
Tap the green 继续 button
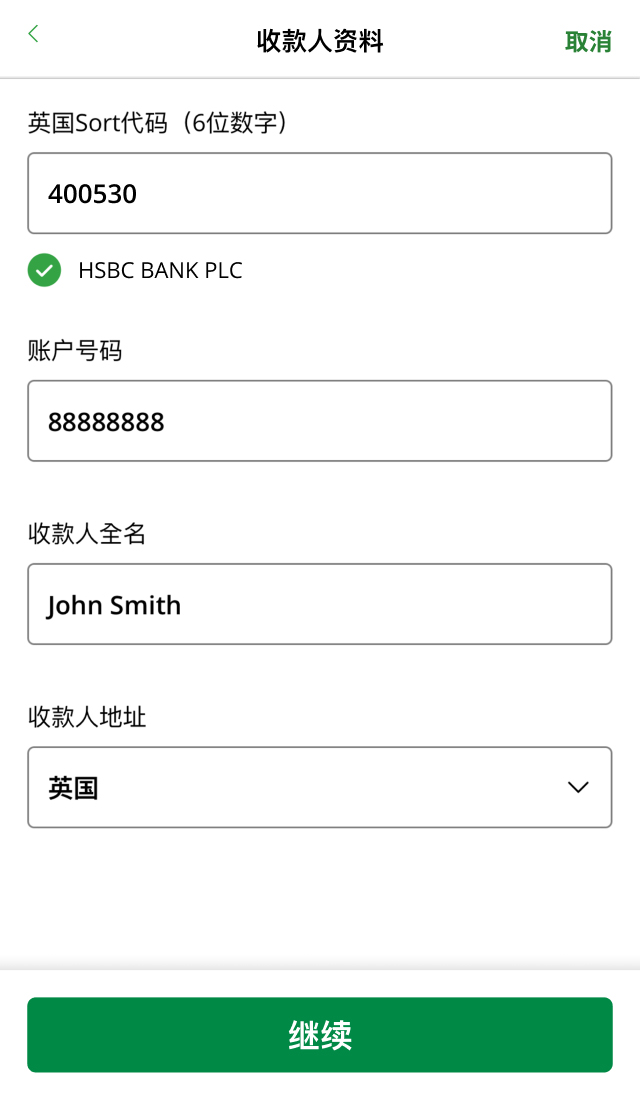pos(320,1035)
